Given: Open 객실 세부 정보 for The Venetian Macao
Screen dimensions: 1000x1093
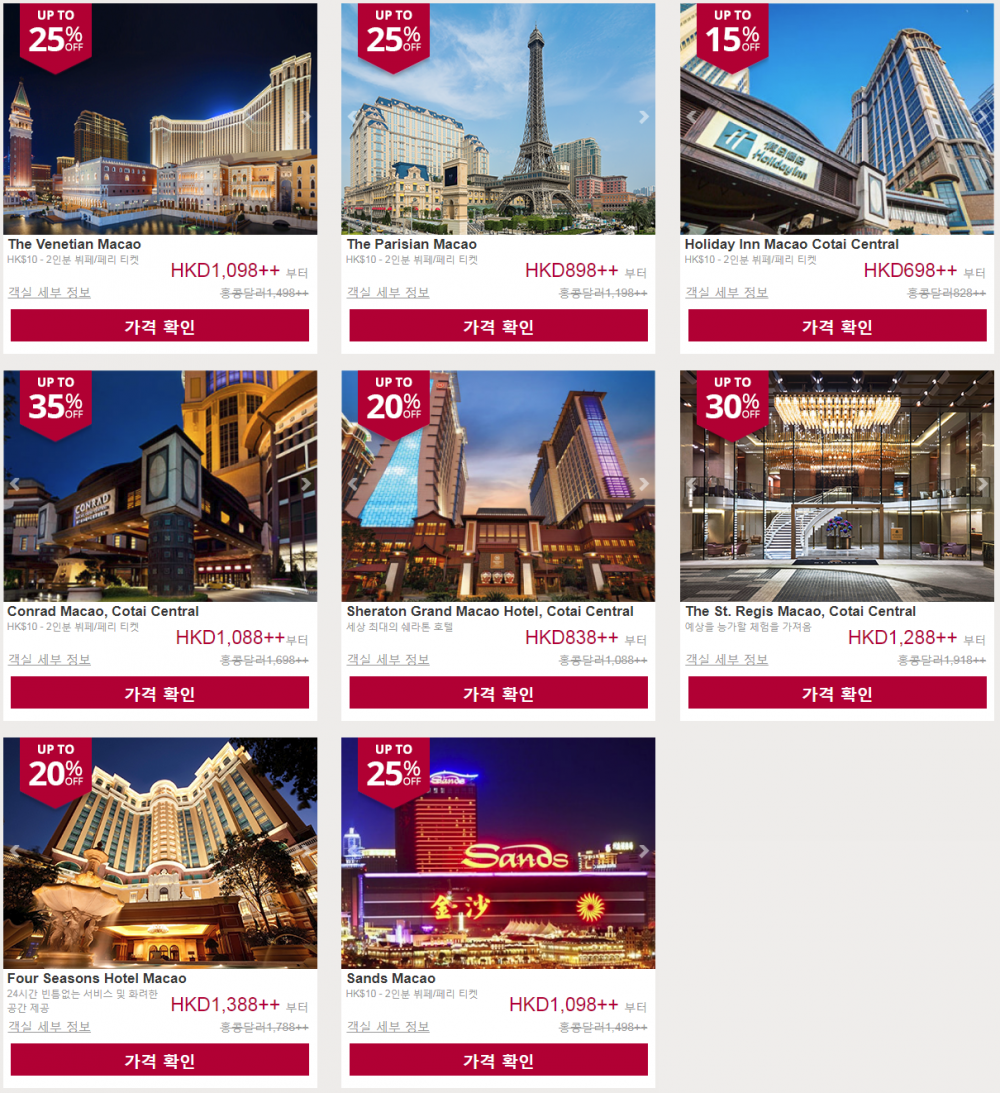Looking at the screenshot, I should tap(49, 293).
